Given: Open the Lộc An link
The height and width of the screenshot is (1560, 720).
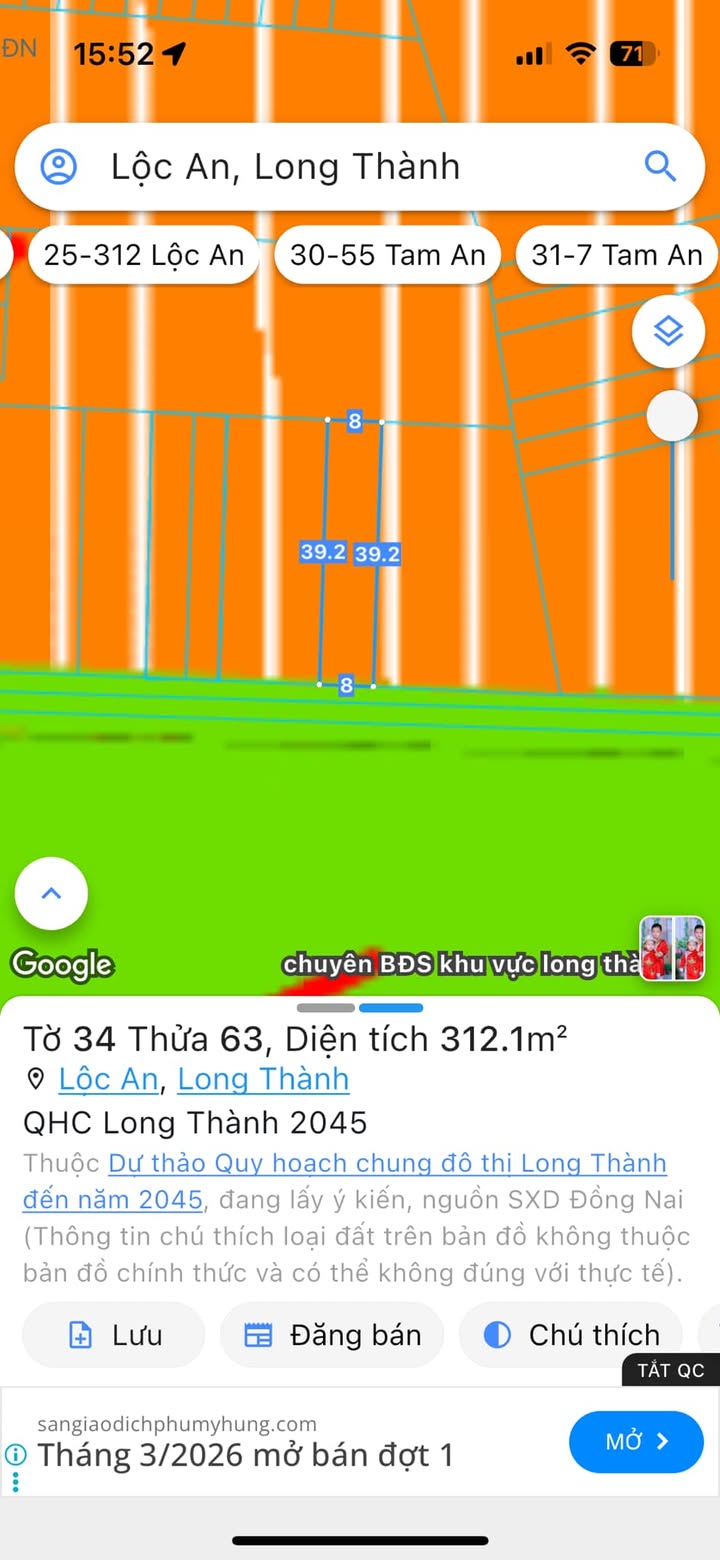Looking at the screenshot, I should pyautogui.click(x=108, y=1079).
